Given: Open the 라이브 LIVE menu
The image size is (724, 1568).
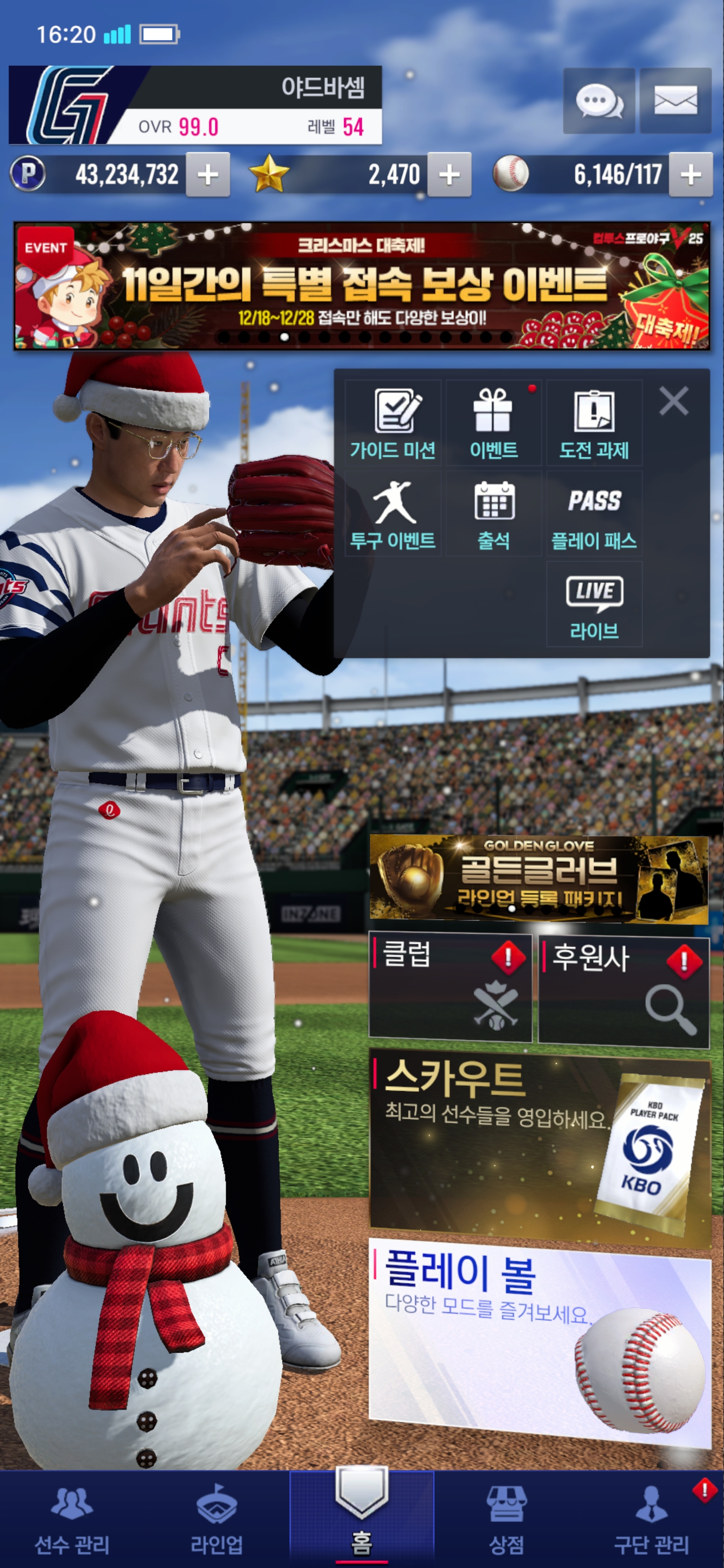Looking at the screenshot, I should click(x=594, y=604).
